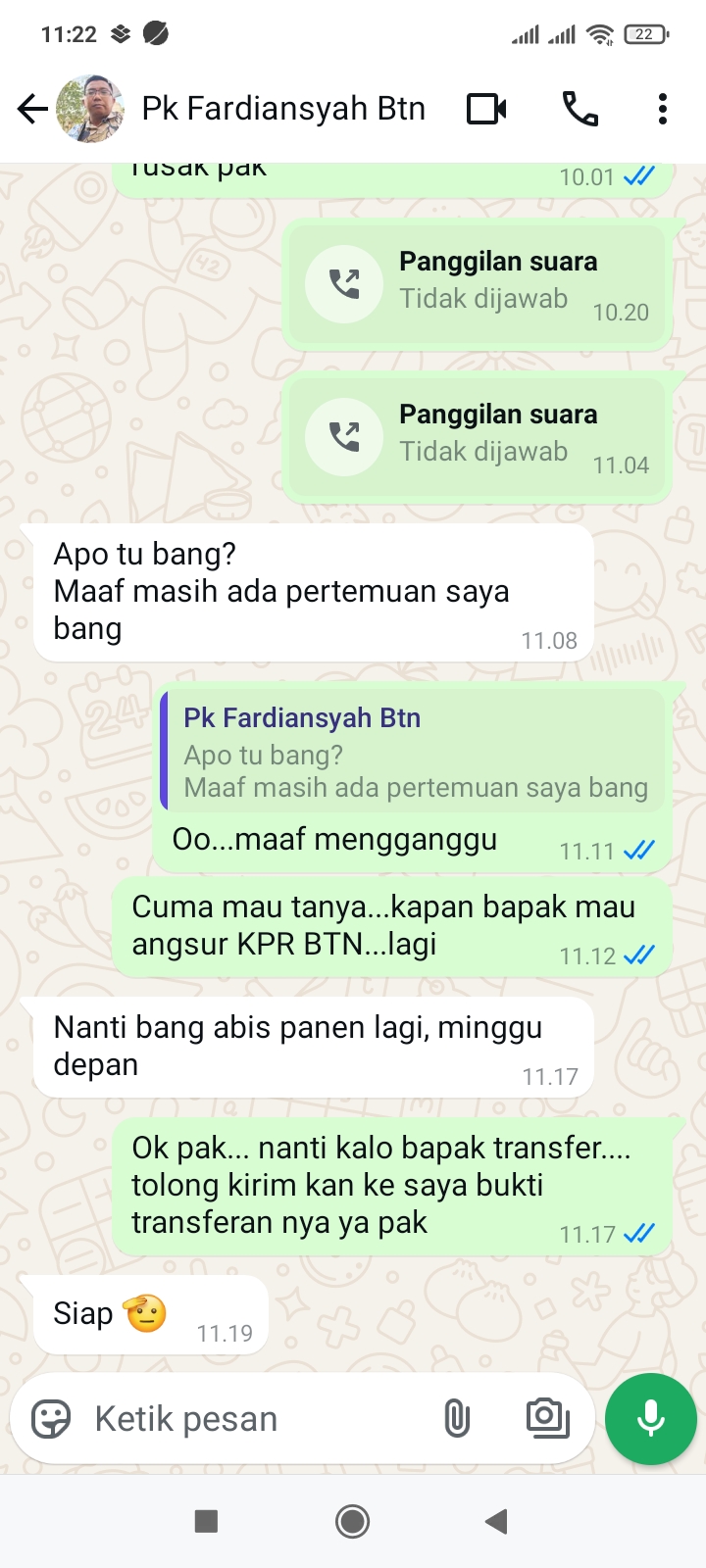The height and width of the screenshot is (1568, 706).
Task: Open the emoji and sticker picker
Action: (x=51, y=1418)
